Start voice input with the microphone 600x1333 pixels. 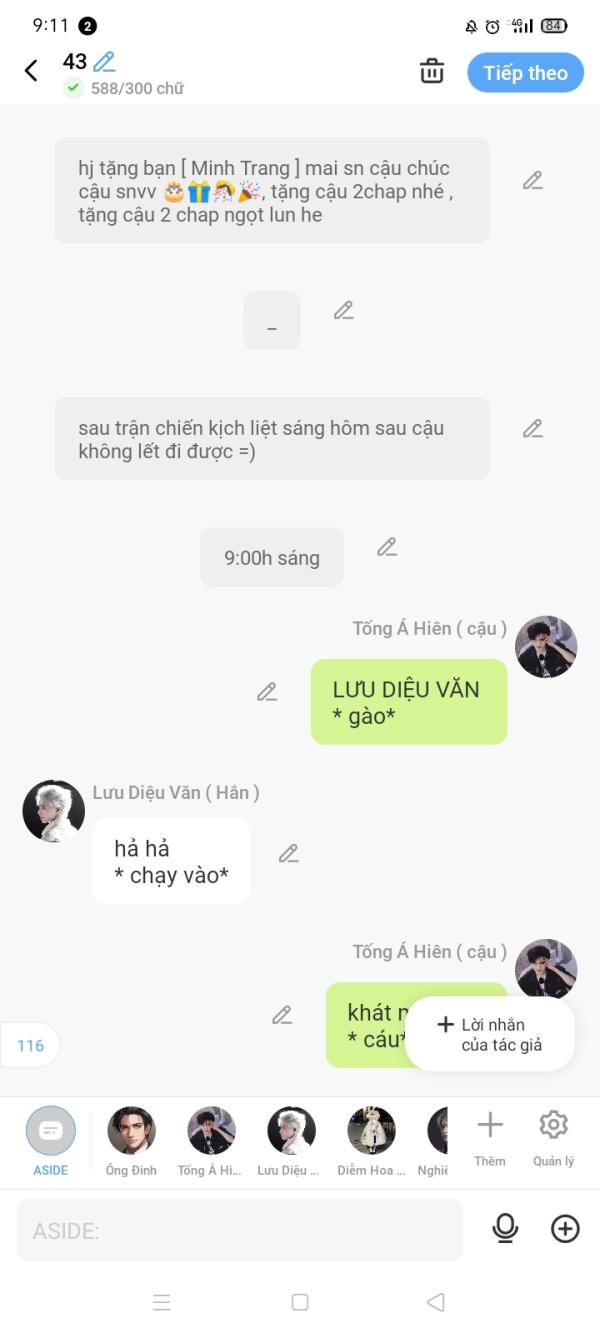[506, 1229]
